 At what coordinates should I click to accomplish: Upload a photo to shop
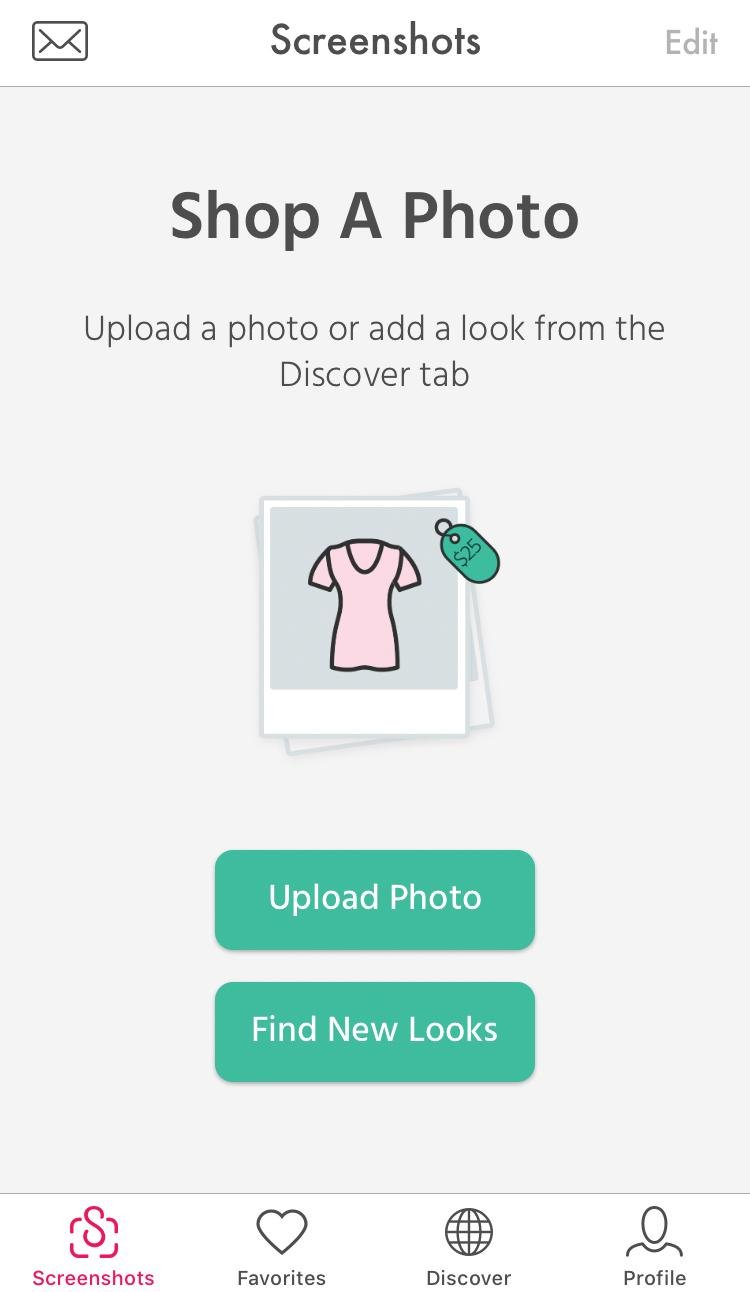pos(375,899)
